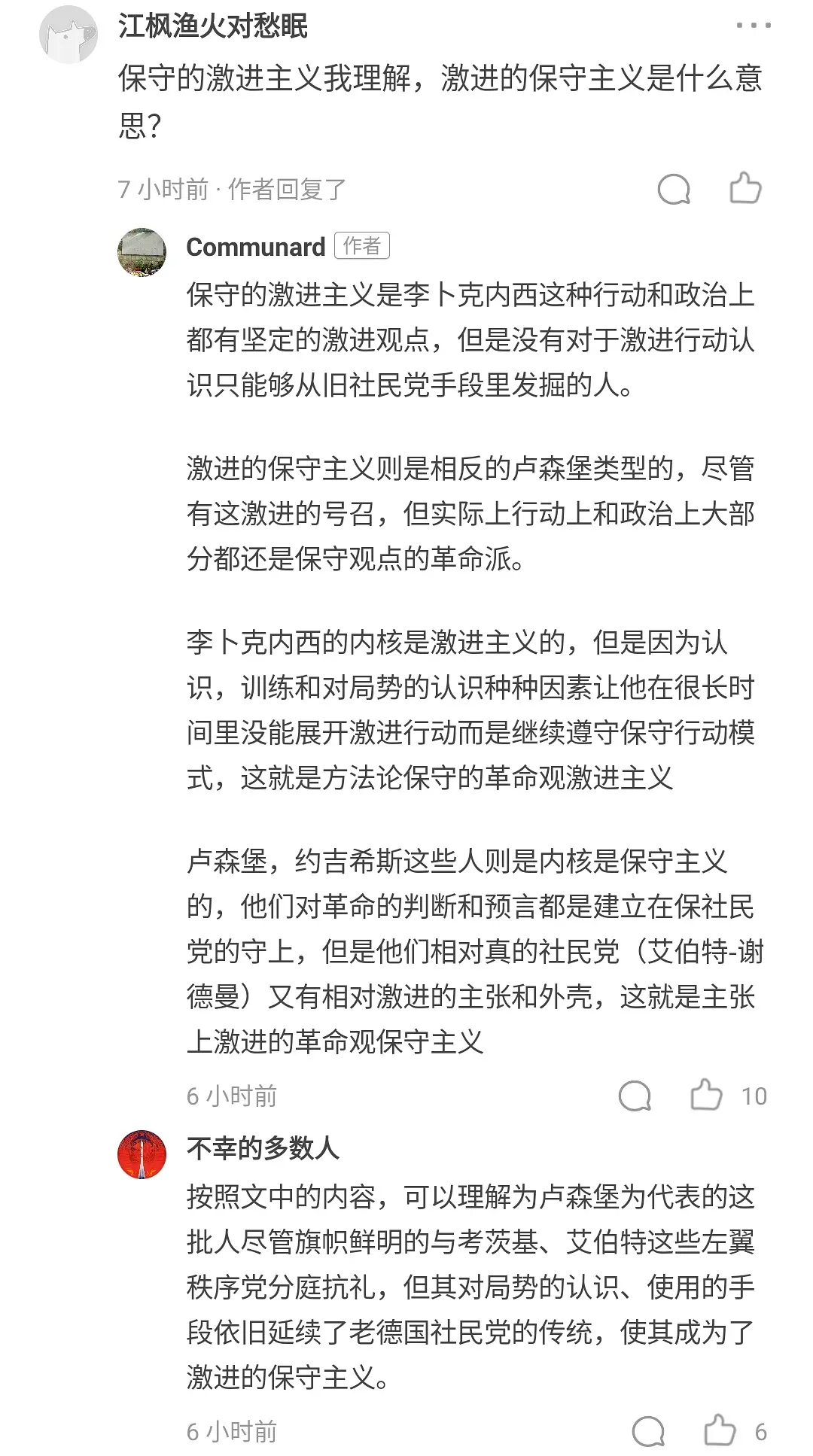Like Communard's reply with 10 likes
This screenshot has height=1456, width=813.
706,1096
